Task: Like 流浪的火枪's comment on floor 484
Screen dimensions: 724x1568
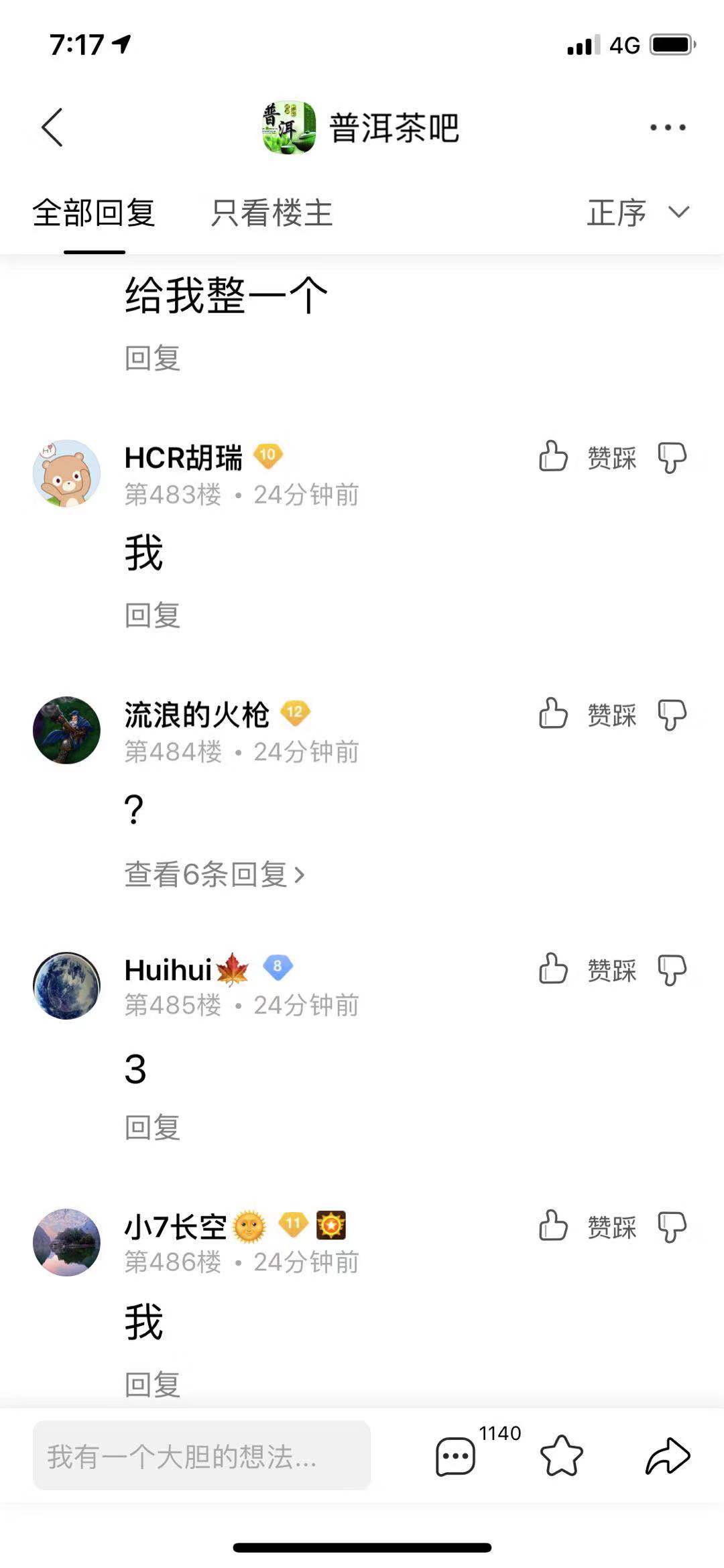Action: 553,713
